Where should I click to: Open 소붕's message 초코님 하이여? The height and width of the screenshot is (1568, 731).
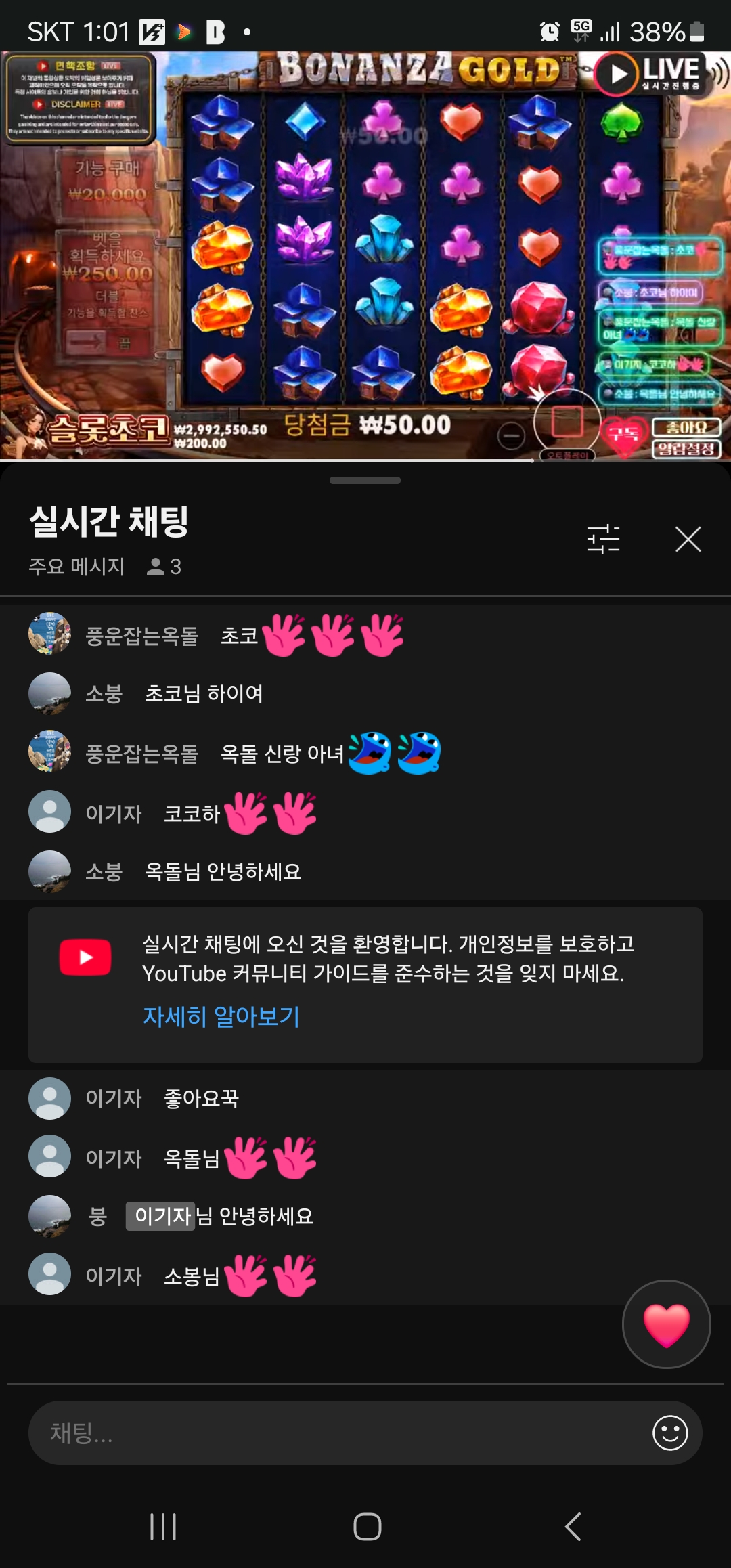203,694
